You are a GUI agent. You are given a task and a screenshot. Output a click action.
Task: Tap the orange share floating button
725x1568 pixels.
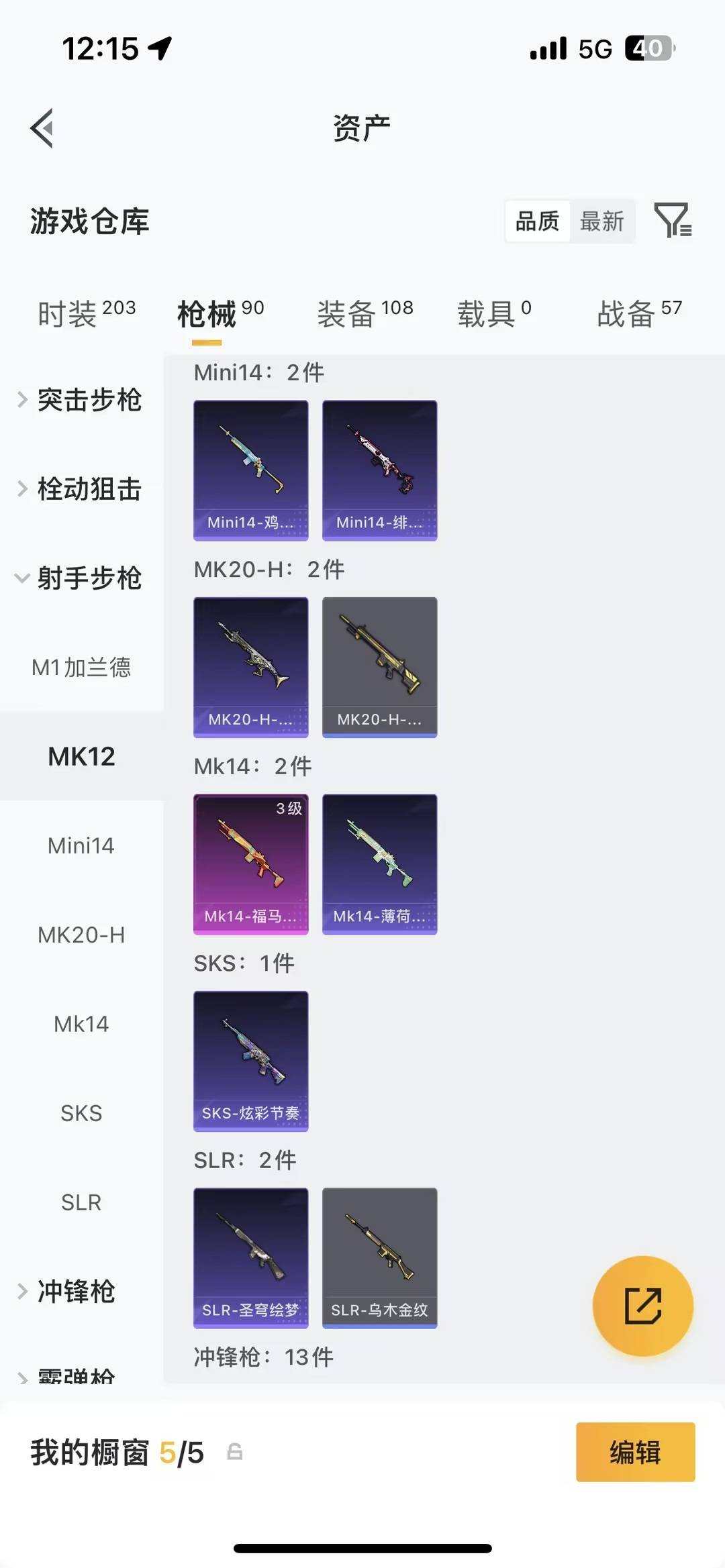642,1304
